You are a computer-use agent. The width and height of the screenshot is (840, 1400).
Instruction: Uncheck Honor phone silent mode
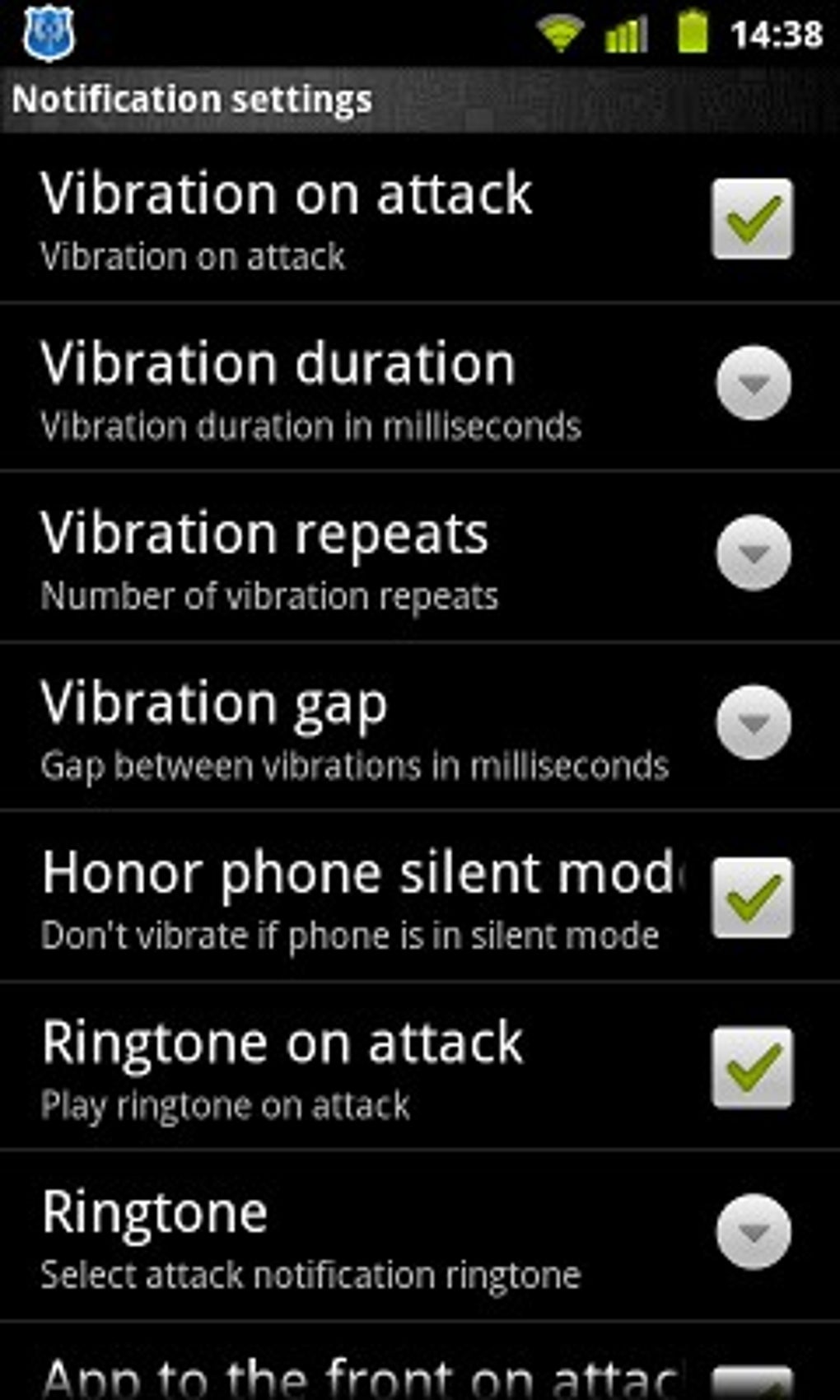point(752,898)
